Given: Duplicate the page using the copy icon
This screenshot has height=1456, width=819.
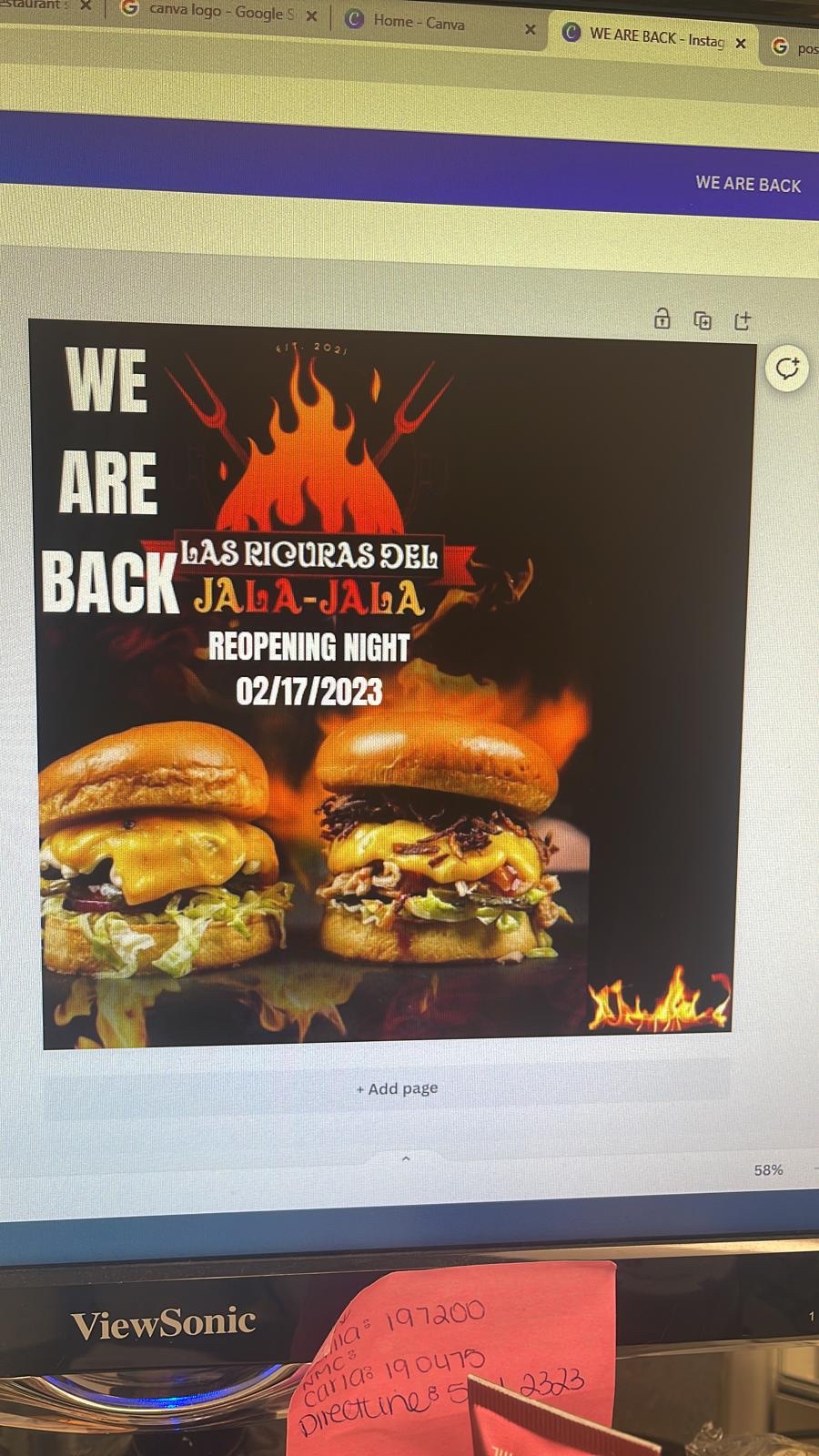Looking at the screenshot, I should [x=702, y=319].
